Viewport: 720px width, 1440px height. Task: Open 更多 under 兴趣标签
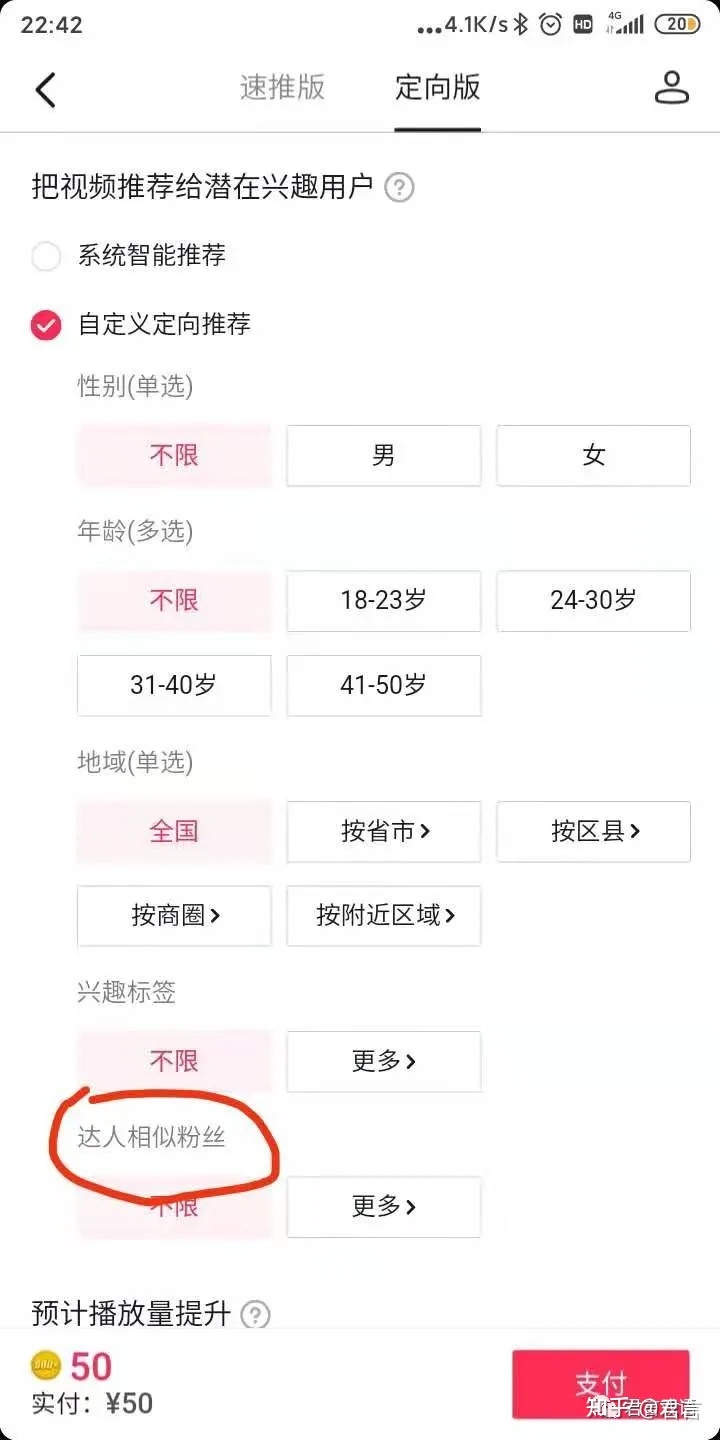(384, 1062)
